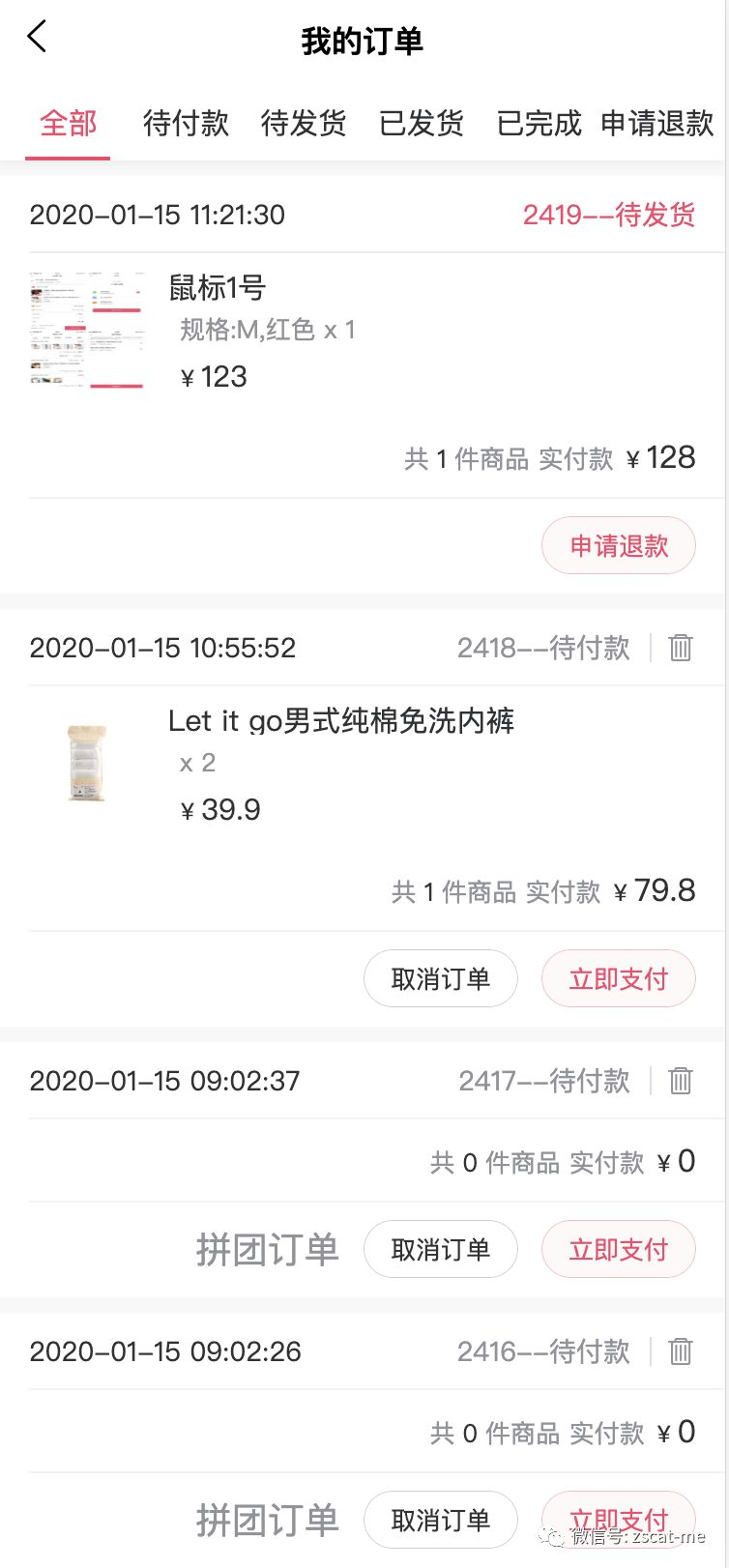This screenshot has height=1568, width=729.
Task: Select the 申请退款 tab
Action: [x=657, y=124]
